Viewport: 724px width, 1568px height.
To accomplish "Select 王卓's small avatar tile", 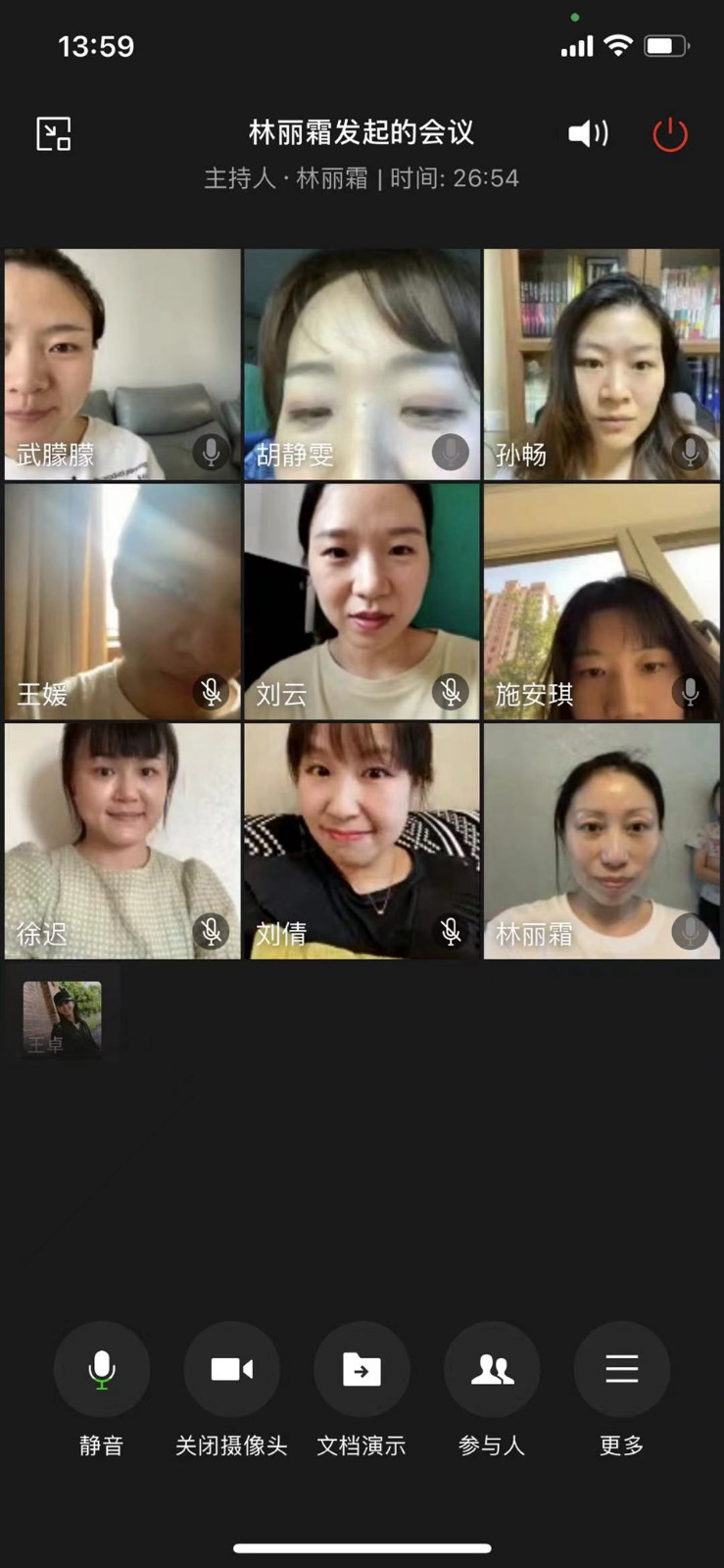I will coord(63,1018).
